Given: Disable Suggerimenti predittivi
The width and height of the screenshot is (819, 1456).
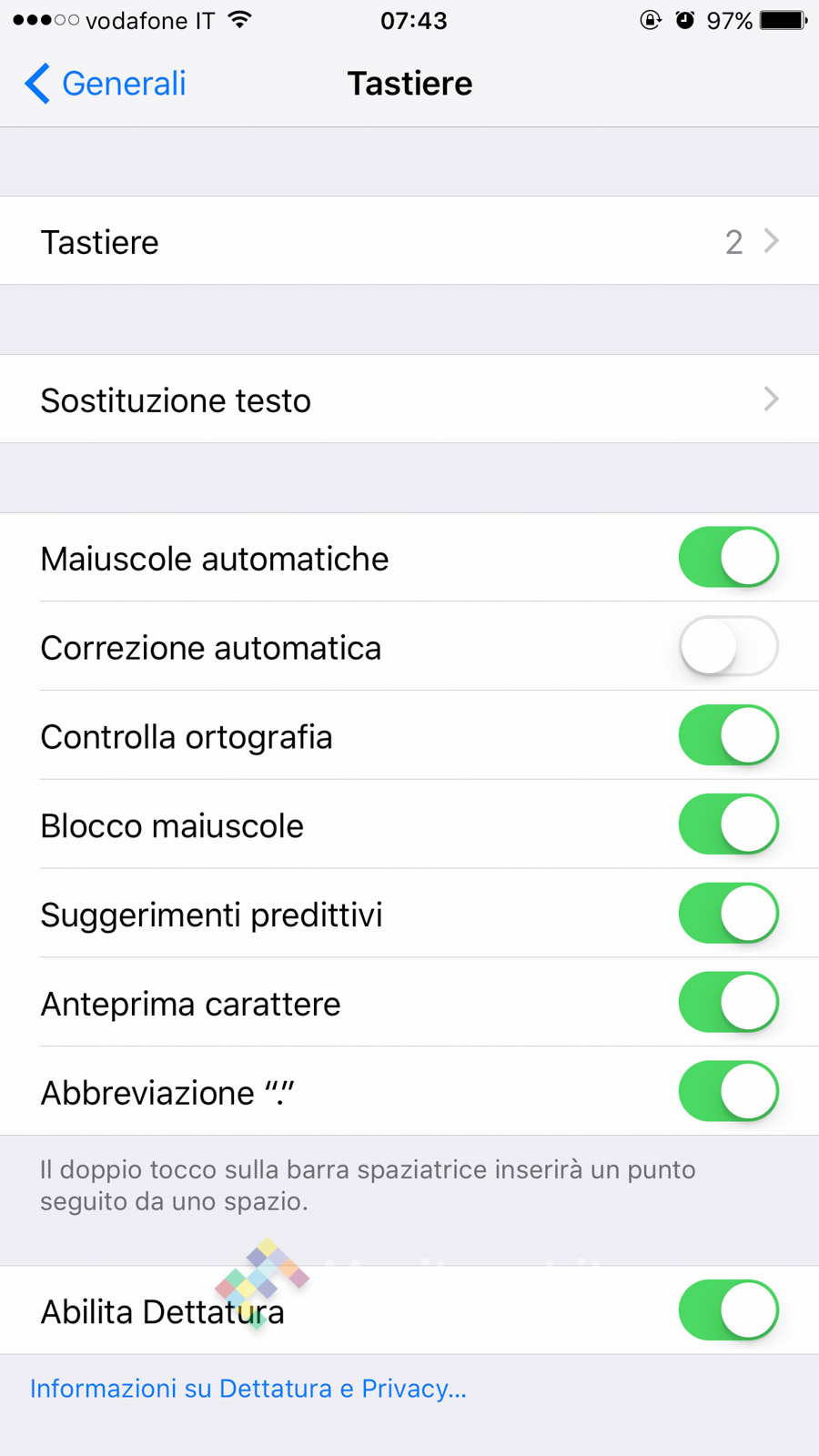Looking at the screenshot, I should tap(728, 914).
